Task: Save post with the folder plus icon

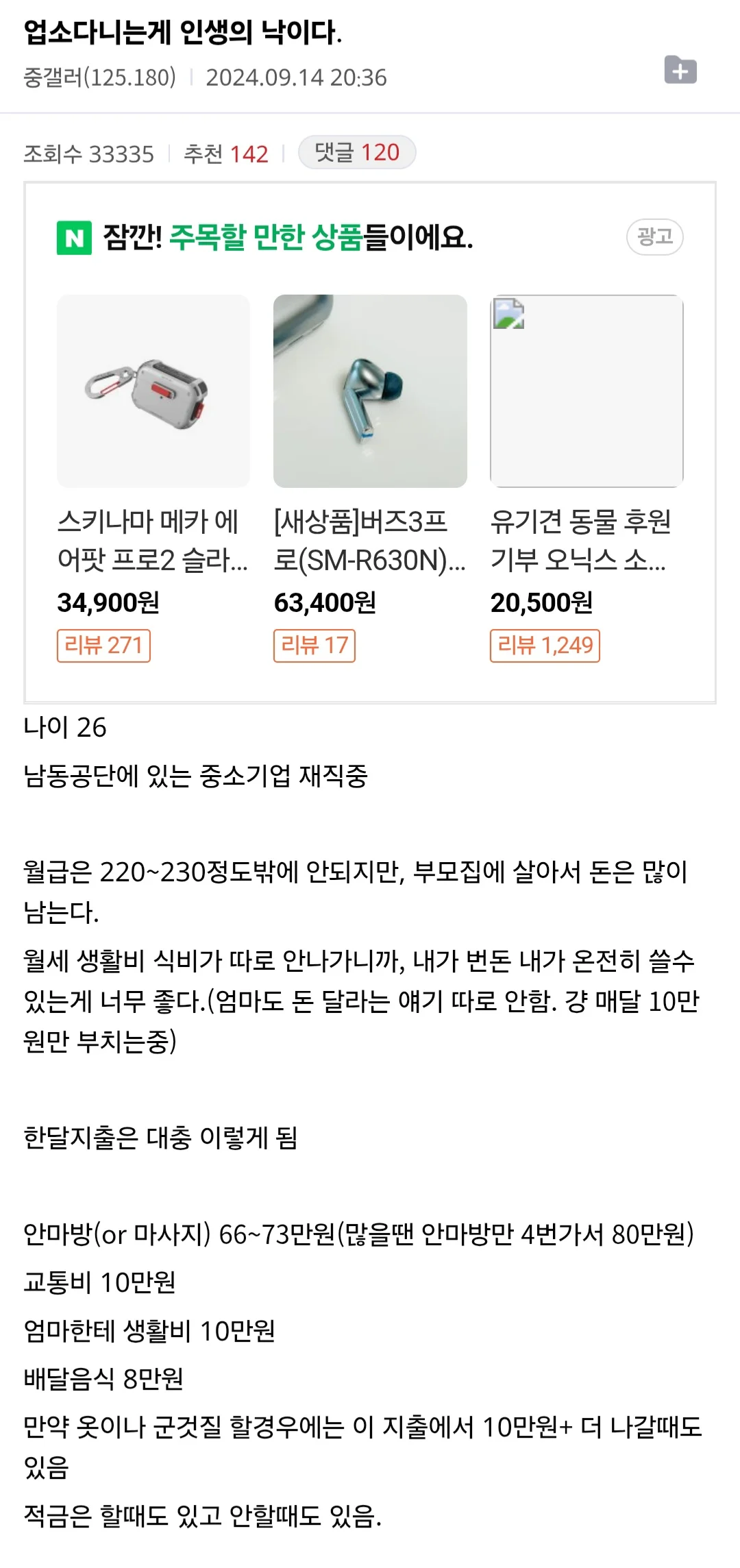Action: pyautogui.click(x=680, y=71)
